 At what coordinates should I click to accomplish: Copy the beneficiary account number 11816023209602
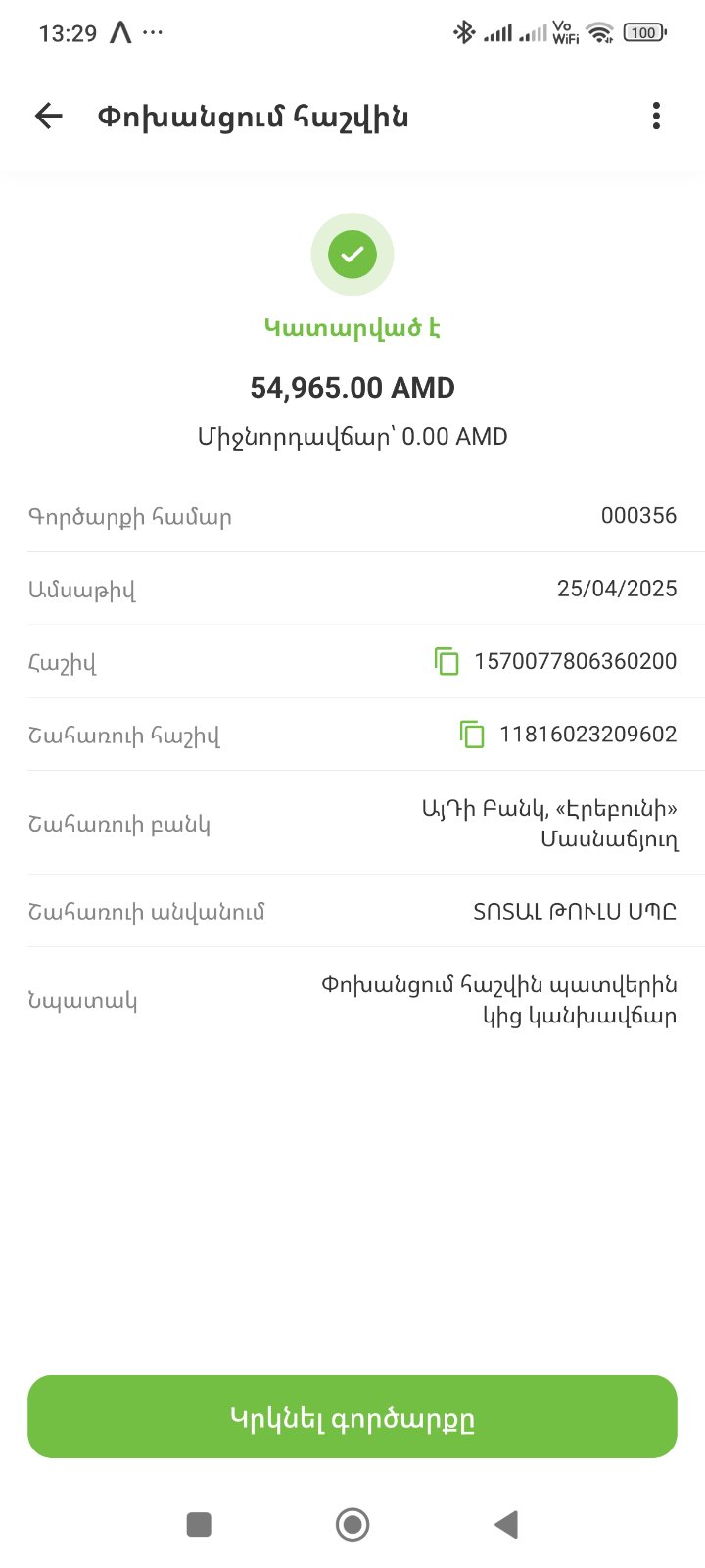(472, 735)
